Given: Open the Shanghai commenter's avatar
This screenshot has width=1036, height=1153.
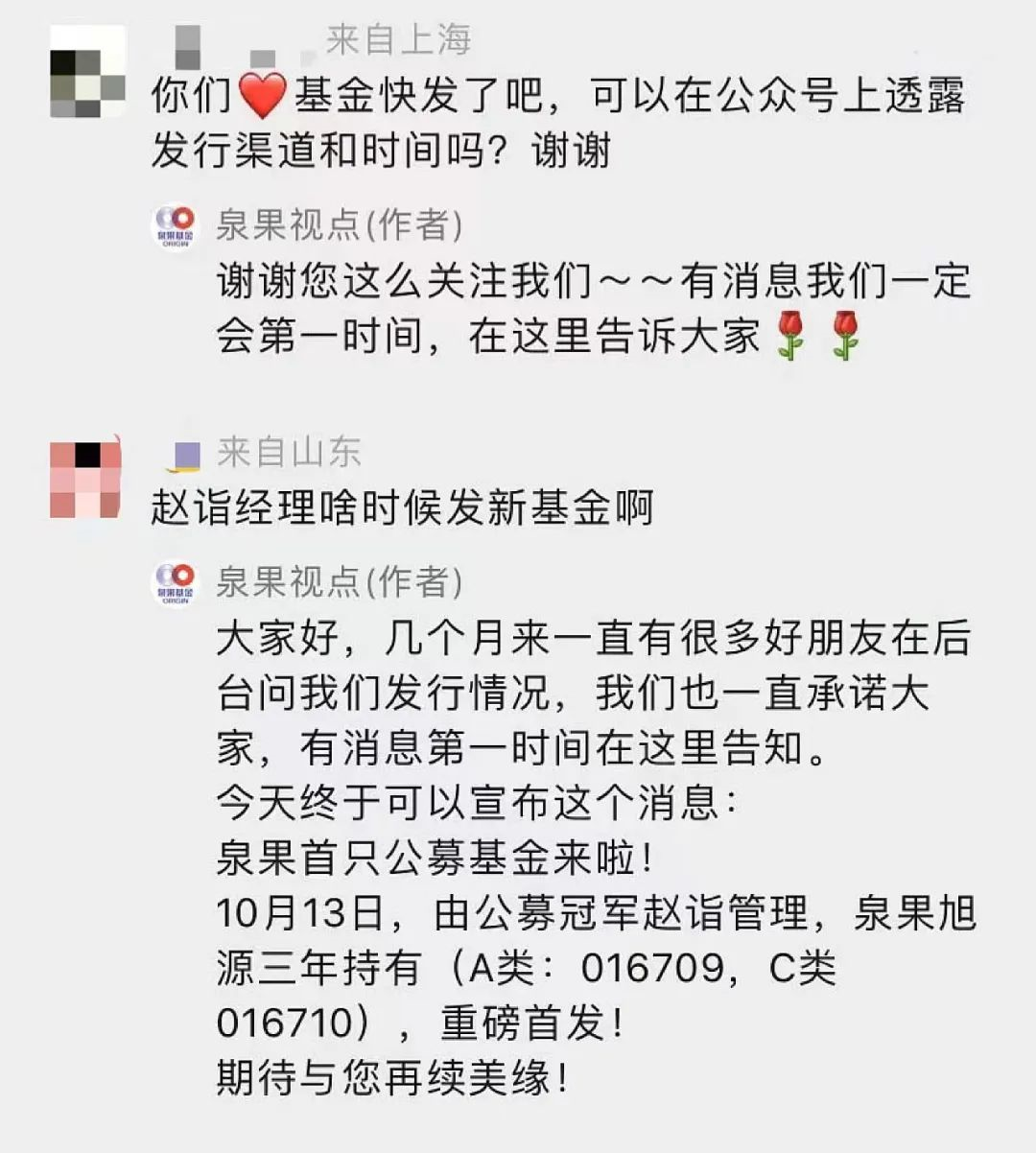Looking at the screenshot, I should pos(87,72).
